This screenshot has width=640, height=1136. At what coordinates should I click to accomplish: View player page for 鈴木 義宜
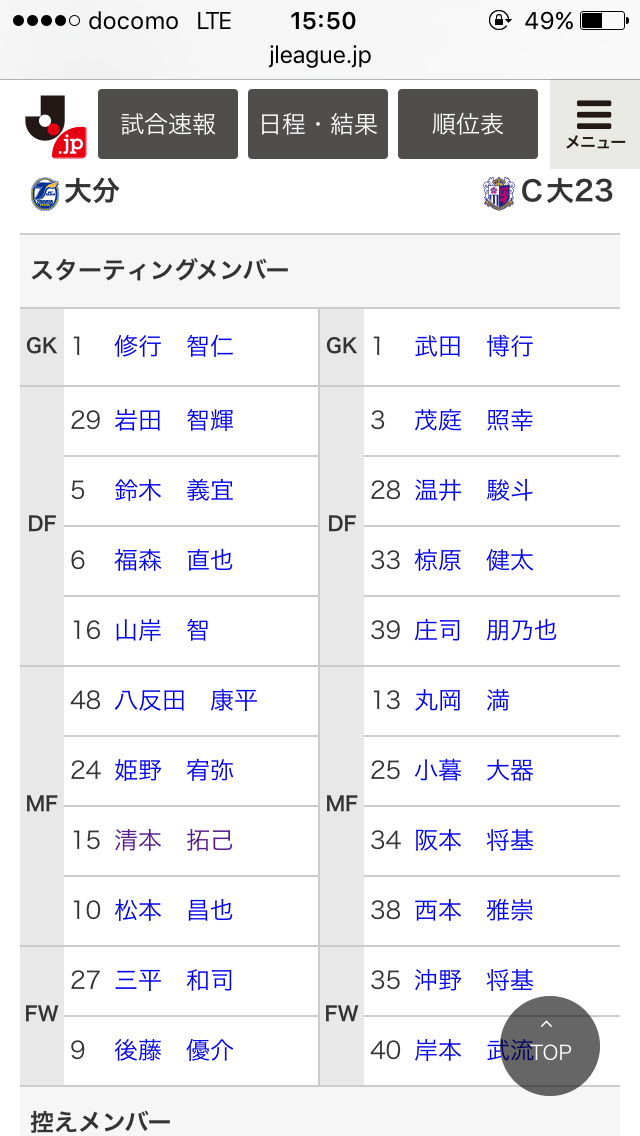pos(174,490)
